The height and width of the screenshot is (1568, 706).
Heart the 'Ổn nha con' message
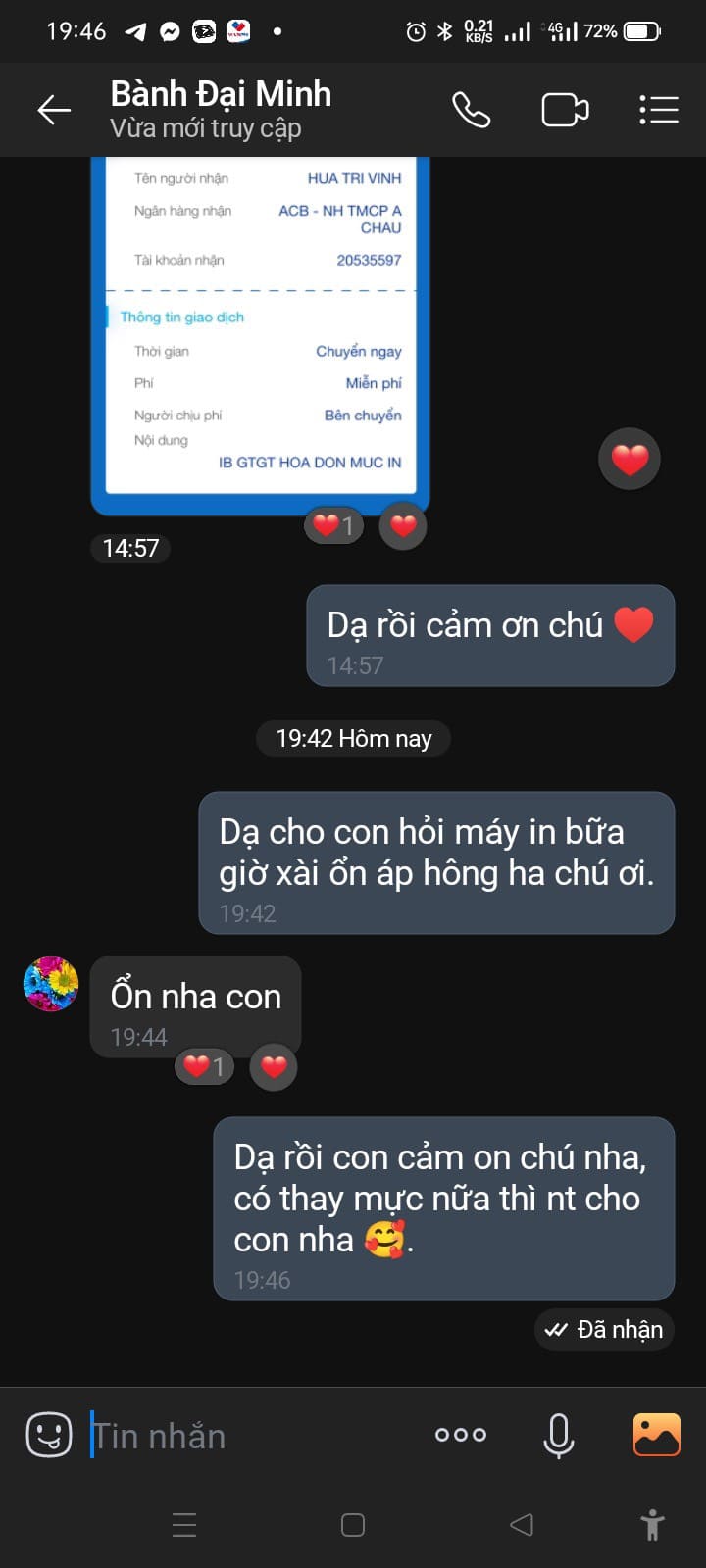(x=274, y=1067)
